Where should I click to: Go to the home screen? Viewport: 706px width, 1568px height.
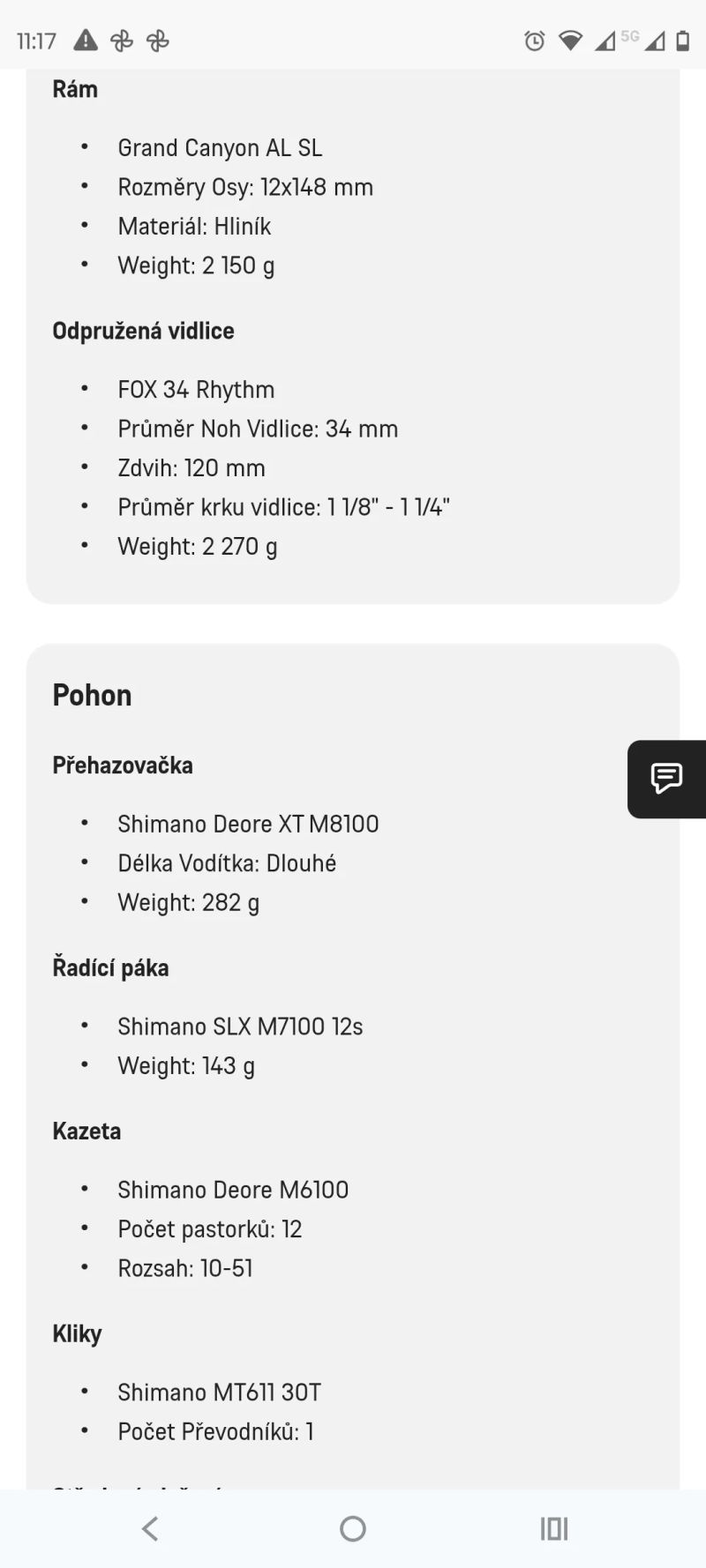pos(353,1528)
